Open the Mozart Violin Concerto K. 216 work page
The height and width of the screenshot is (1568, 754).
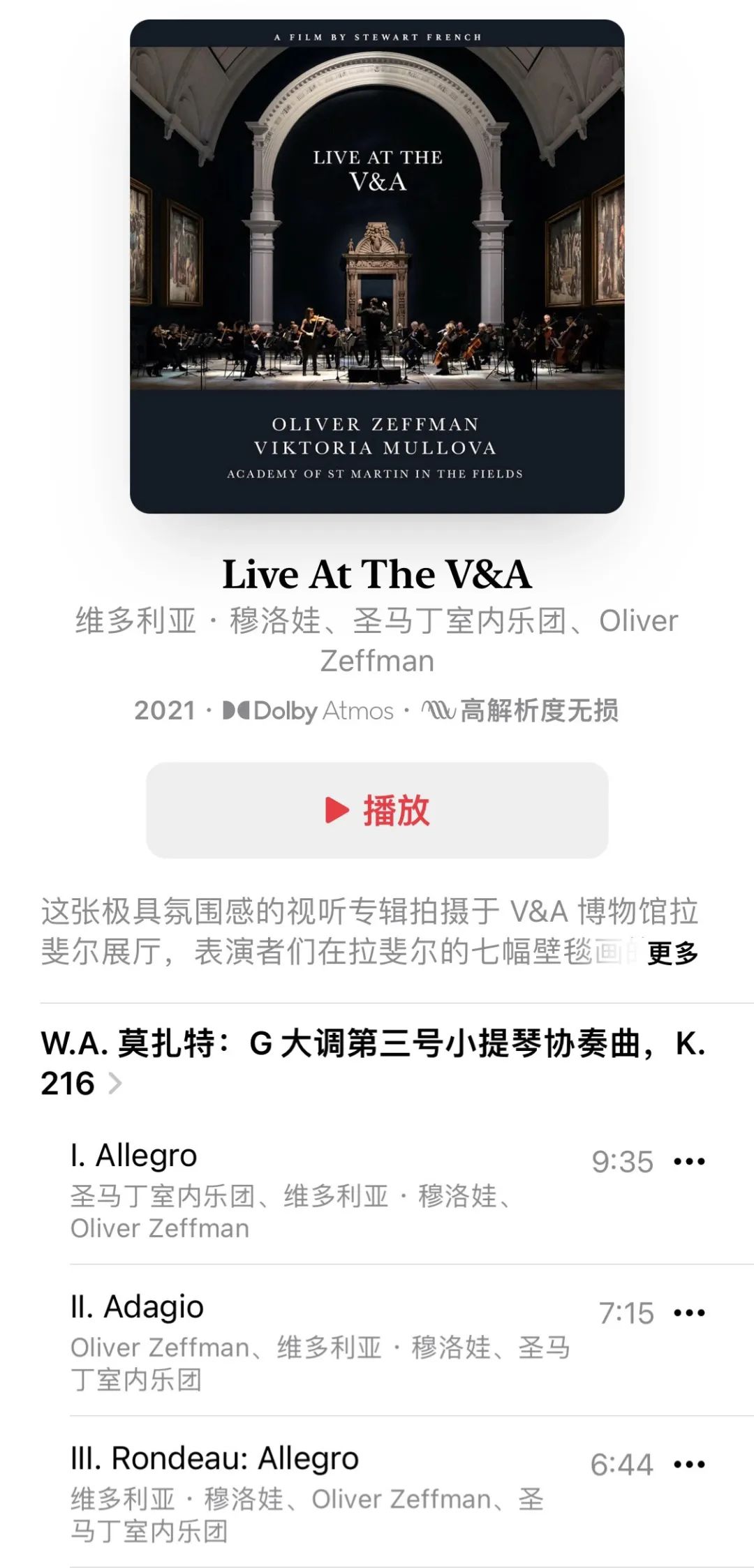[373, 1063]
